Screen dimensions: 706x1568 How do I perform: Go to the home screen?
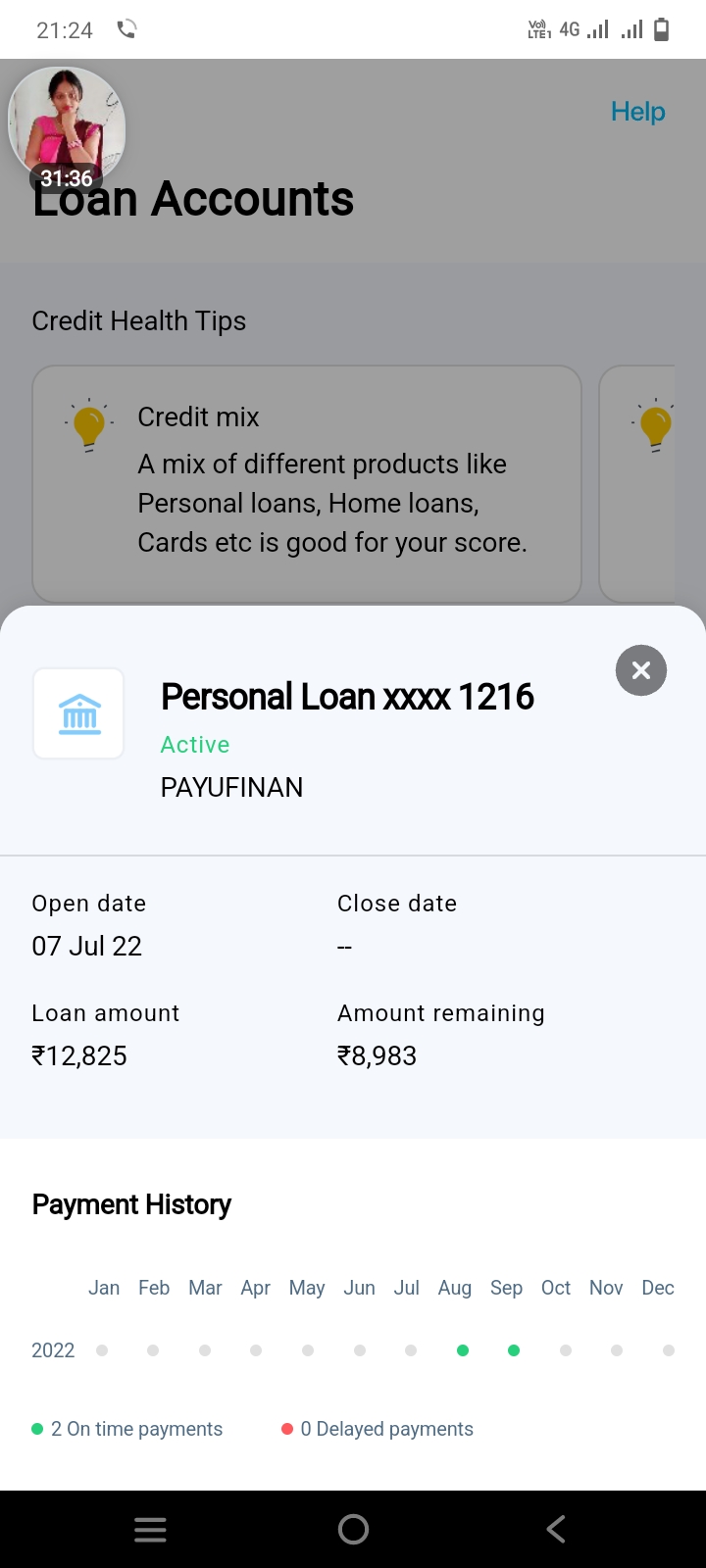tap(353, 1529)
